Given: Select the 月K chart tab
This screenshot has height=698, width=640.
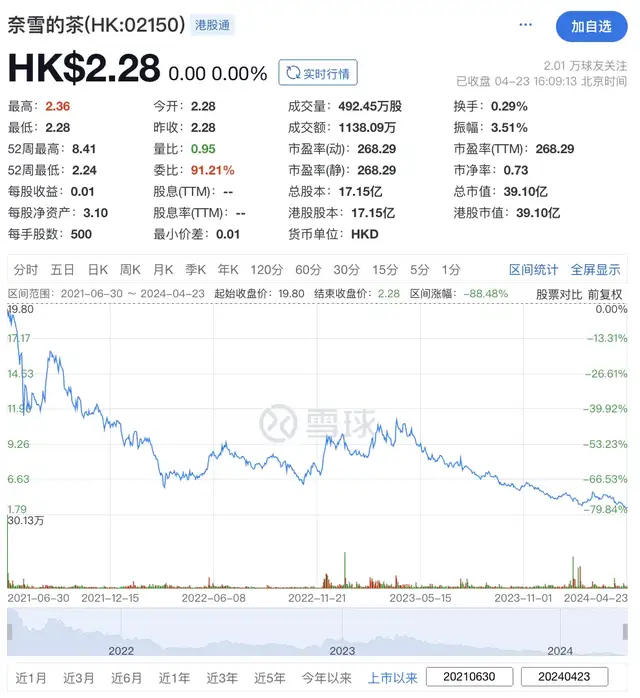Looking at the screenshot, I should pyautogui.click(x=162, y=269).
